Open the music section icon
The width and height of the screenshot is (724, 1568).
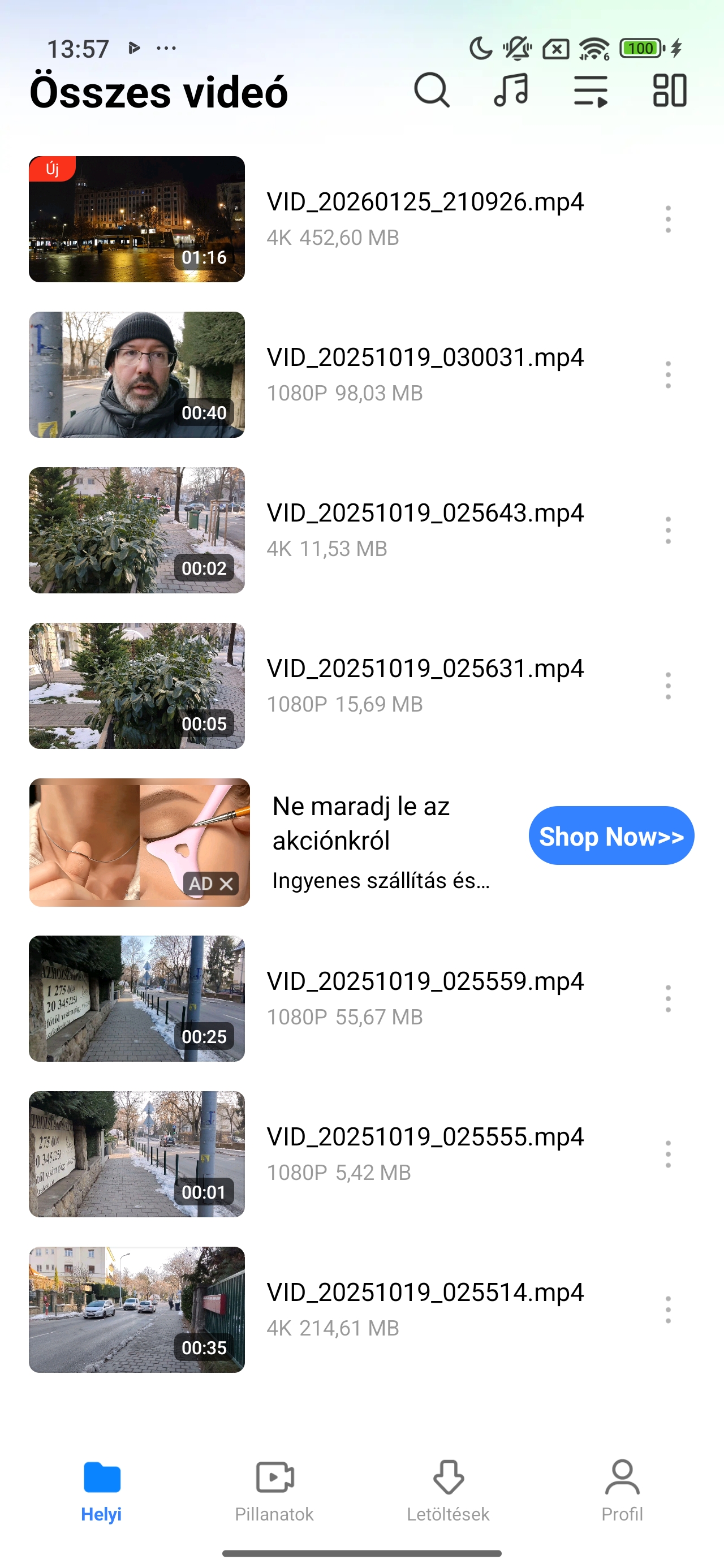511,90
